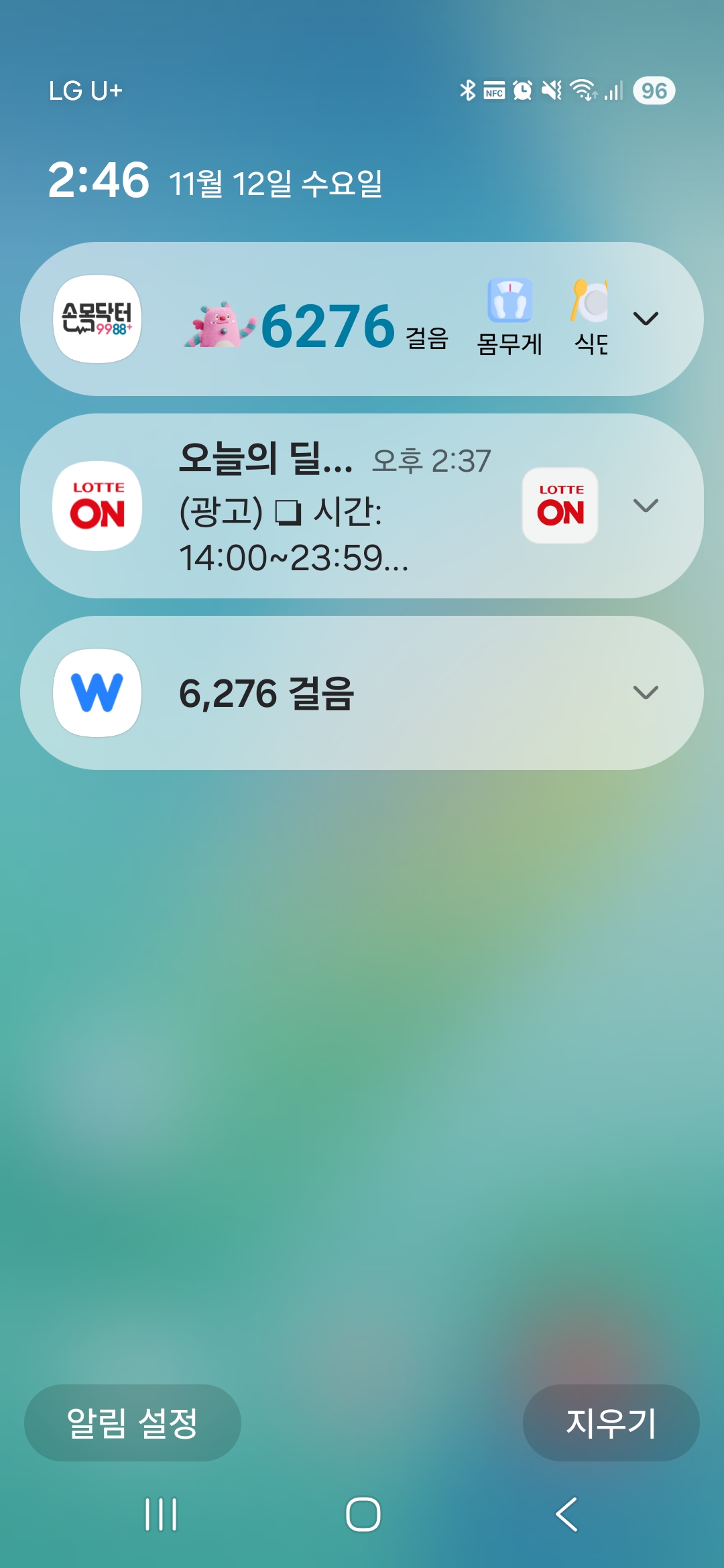
Task: Expand the 손목닥터 9988 step notification
Action: (x=646, y=319)
